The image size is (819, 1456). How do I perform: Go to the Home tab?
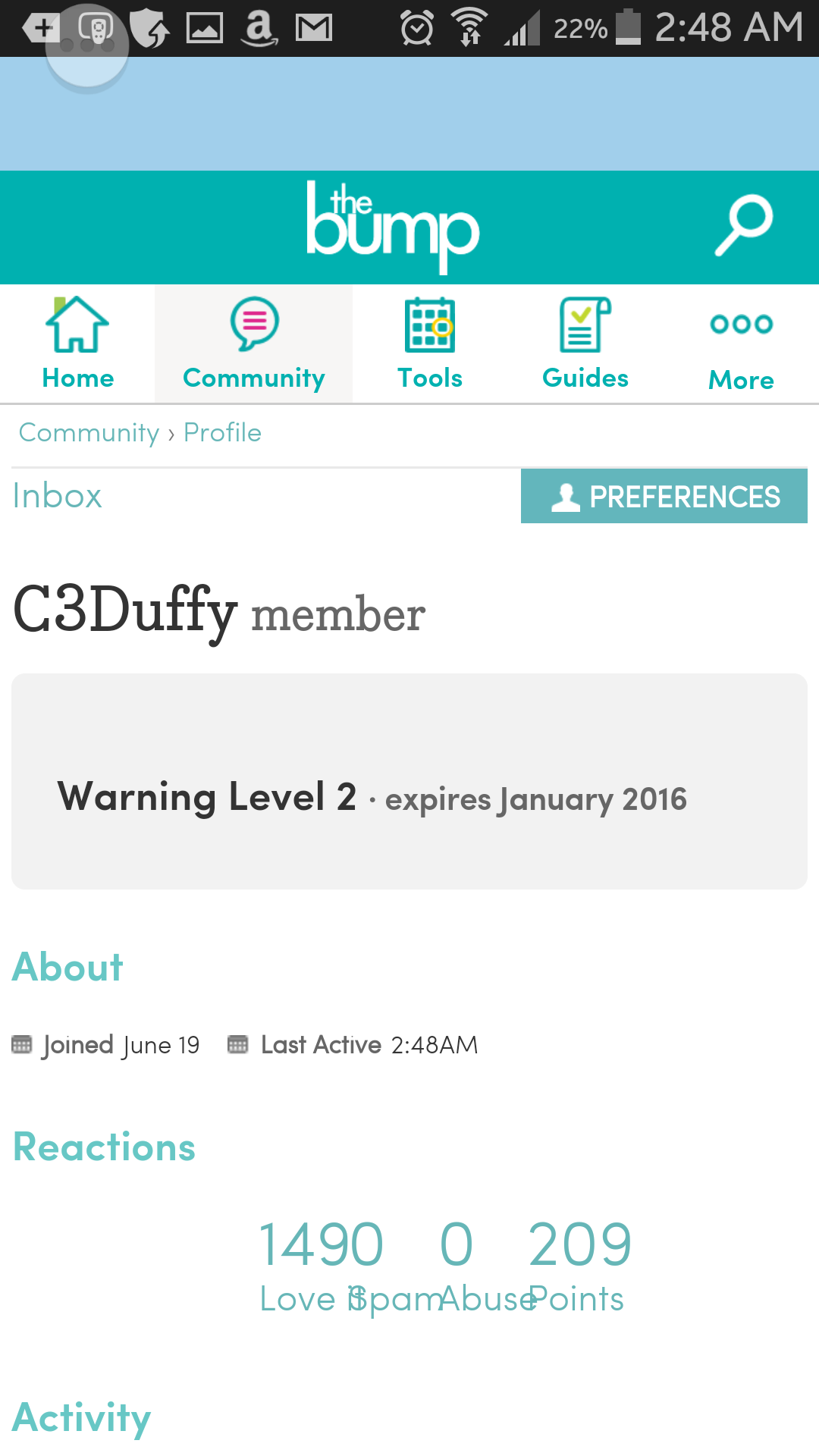77,345
